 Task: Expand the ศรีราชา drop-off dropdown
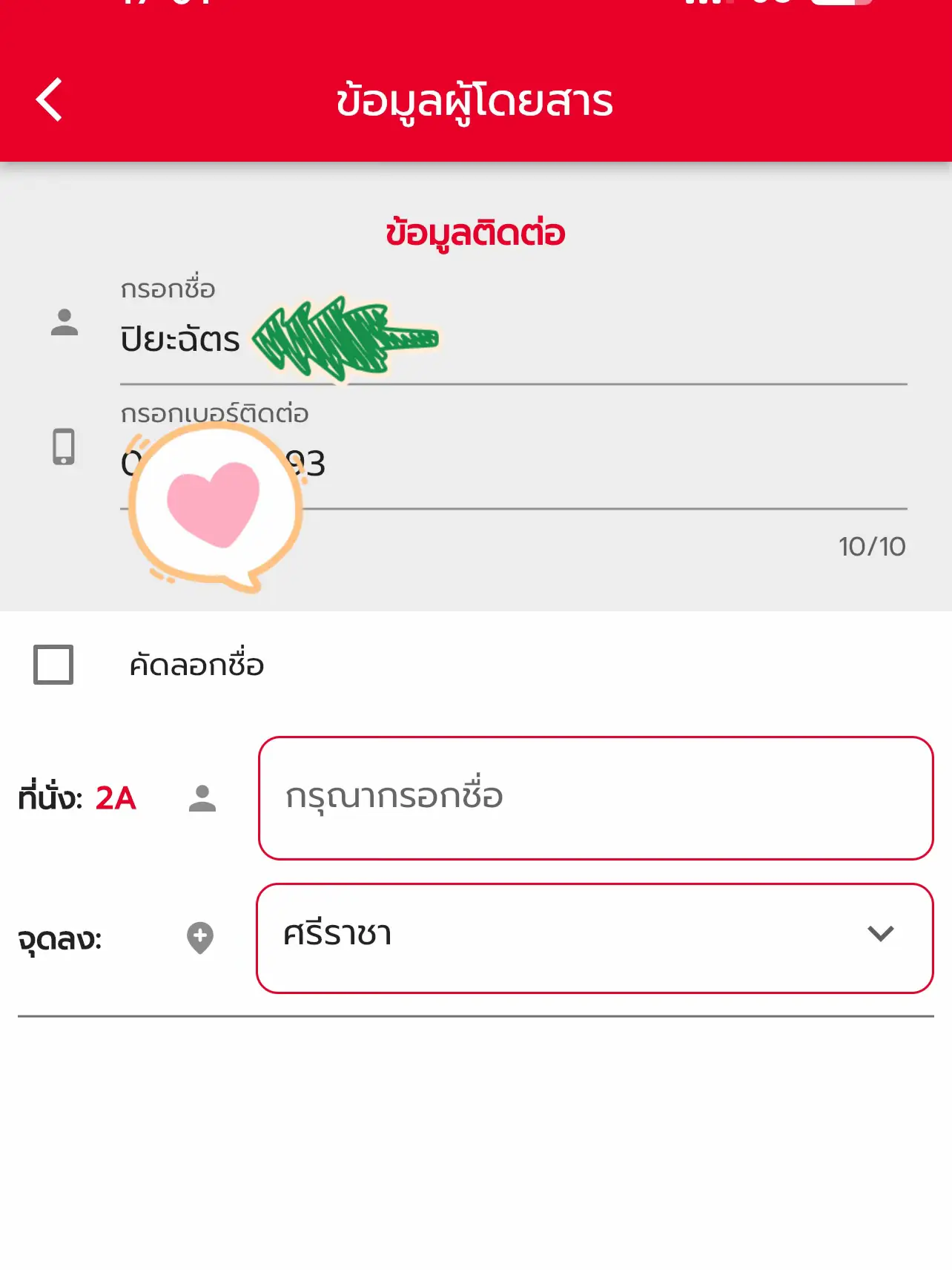[x=593, y=936]
